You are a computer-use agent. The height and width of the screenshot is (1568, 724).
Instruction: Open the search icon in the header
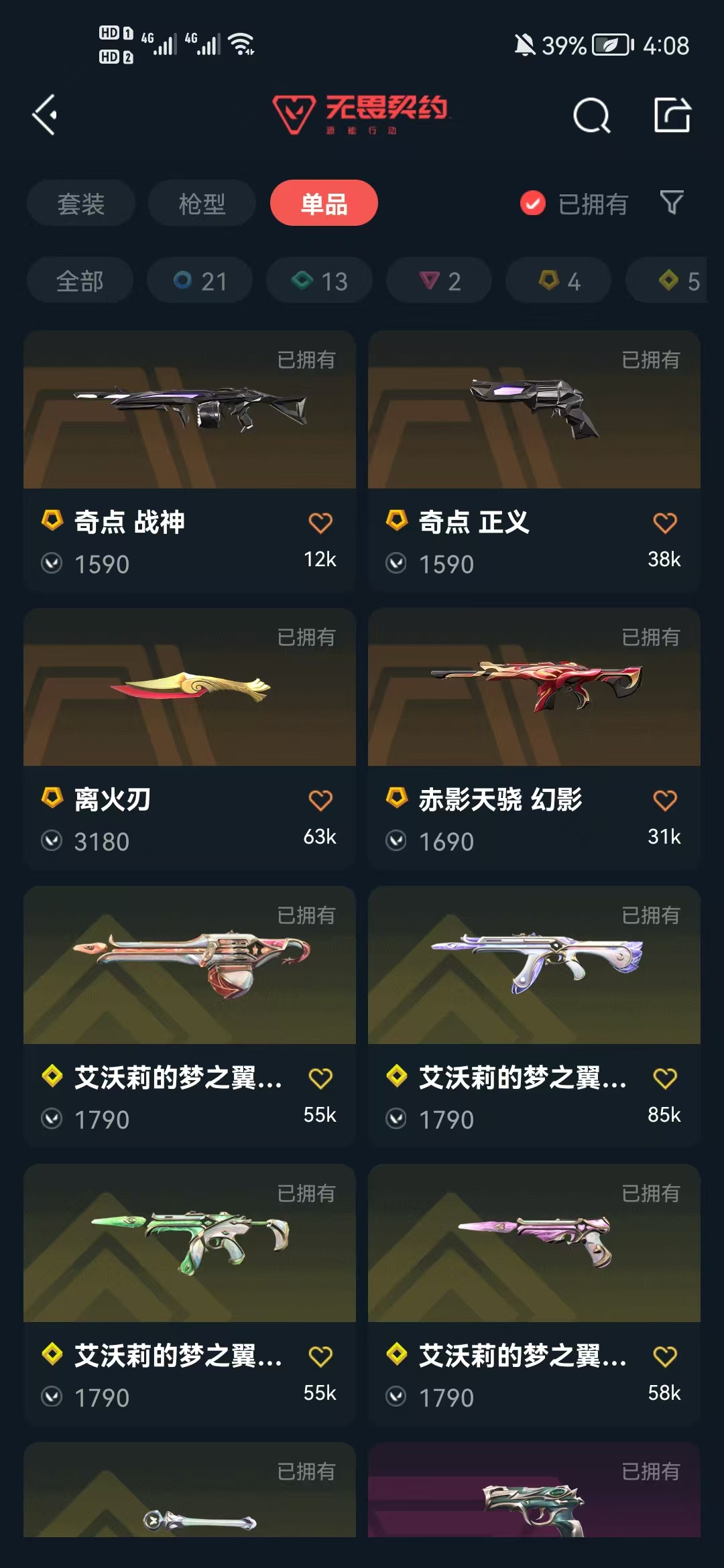tap(591, 116)
